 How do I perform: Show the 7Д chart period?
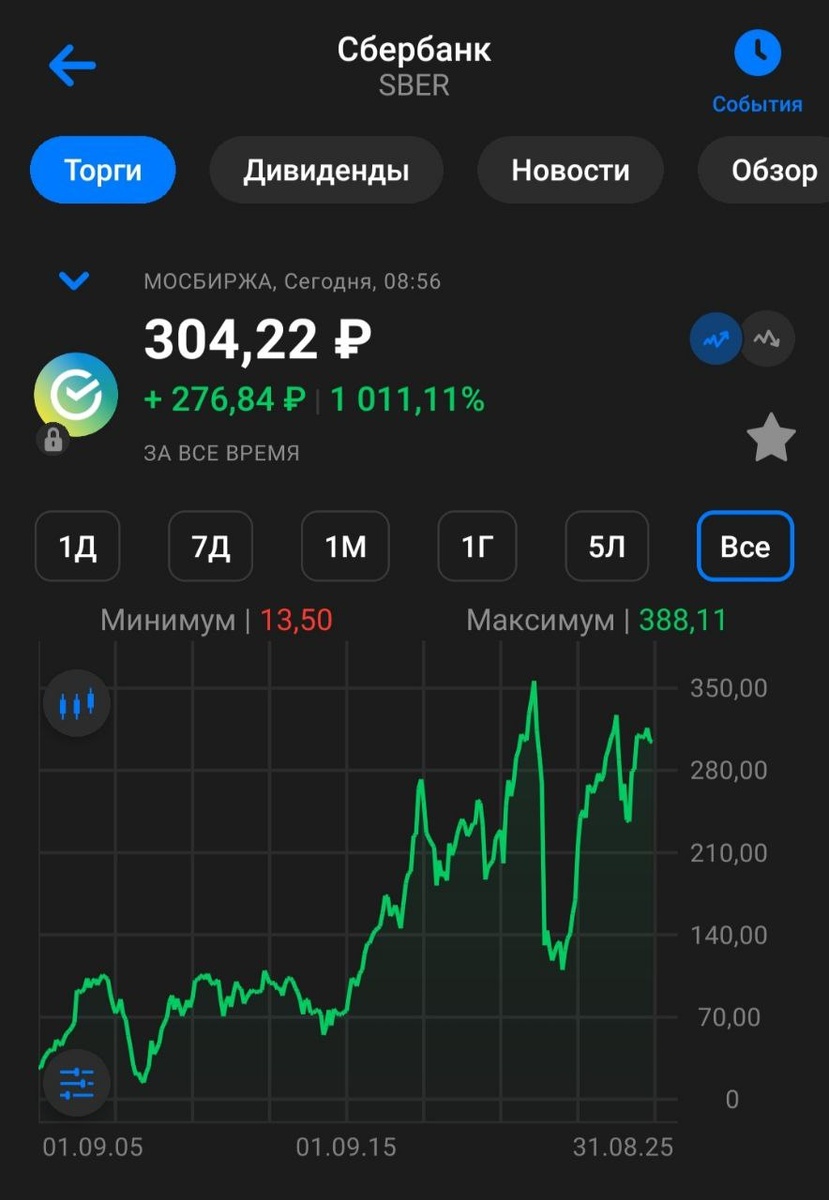coord(210,546)
